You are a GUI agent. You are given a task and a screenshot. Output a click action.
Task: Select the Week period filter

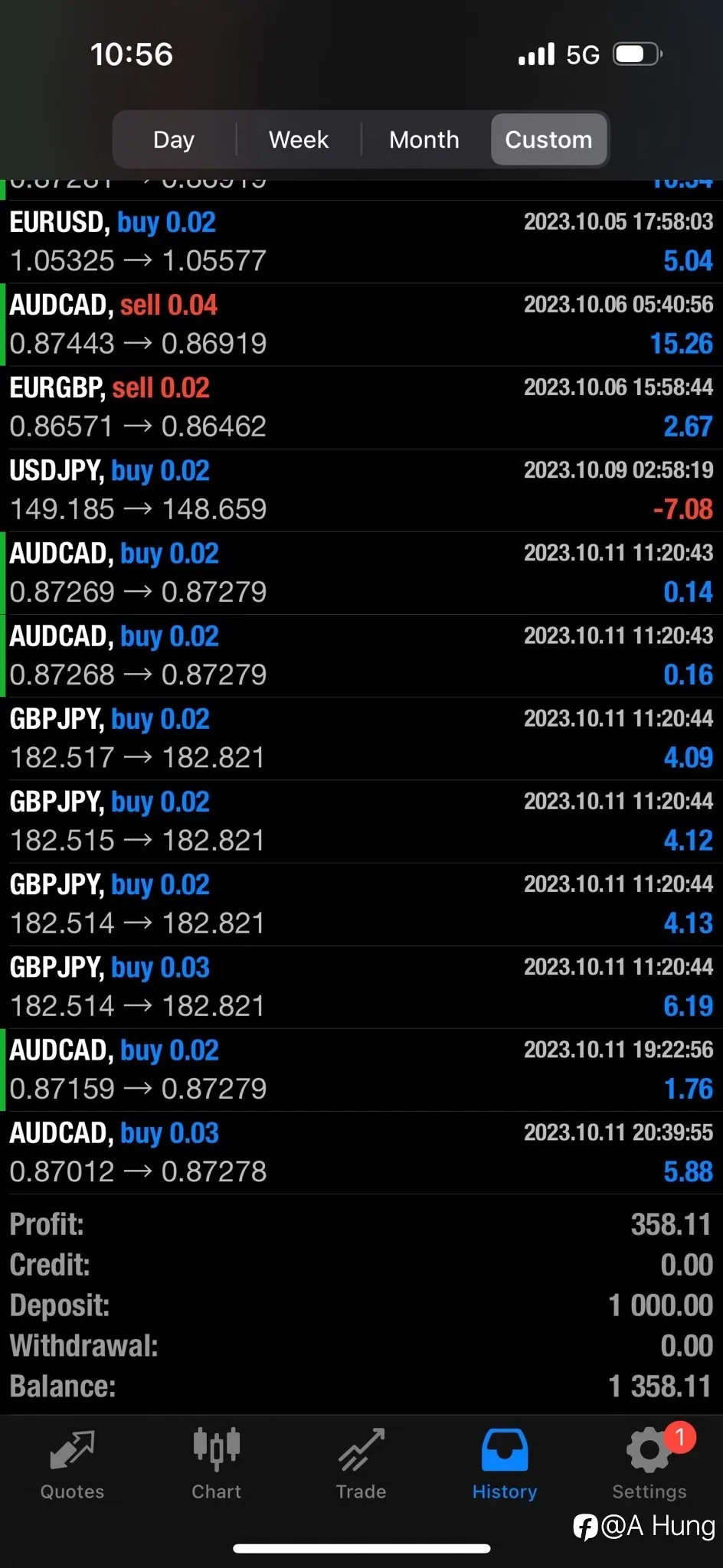click(x=299, y=139)
